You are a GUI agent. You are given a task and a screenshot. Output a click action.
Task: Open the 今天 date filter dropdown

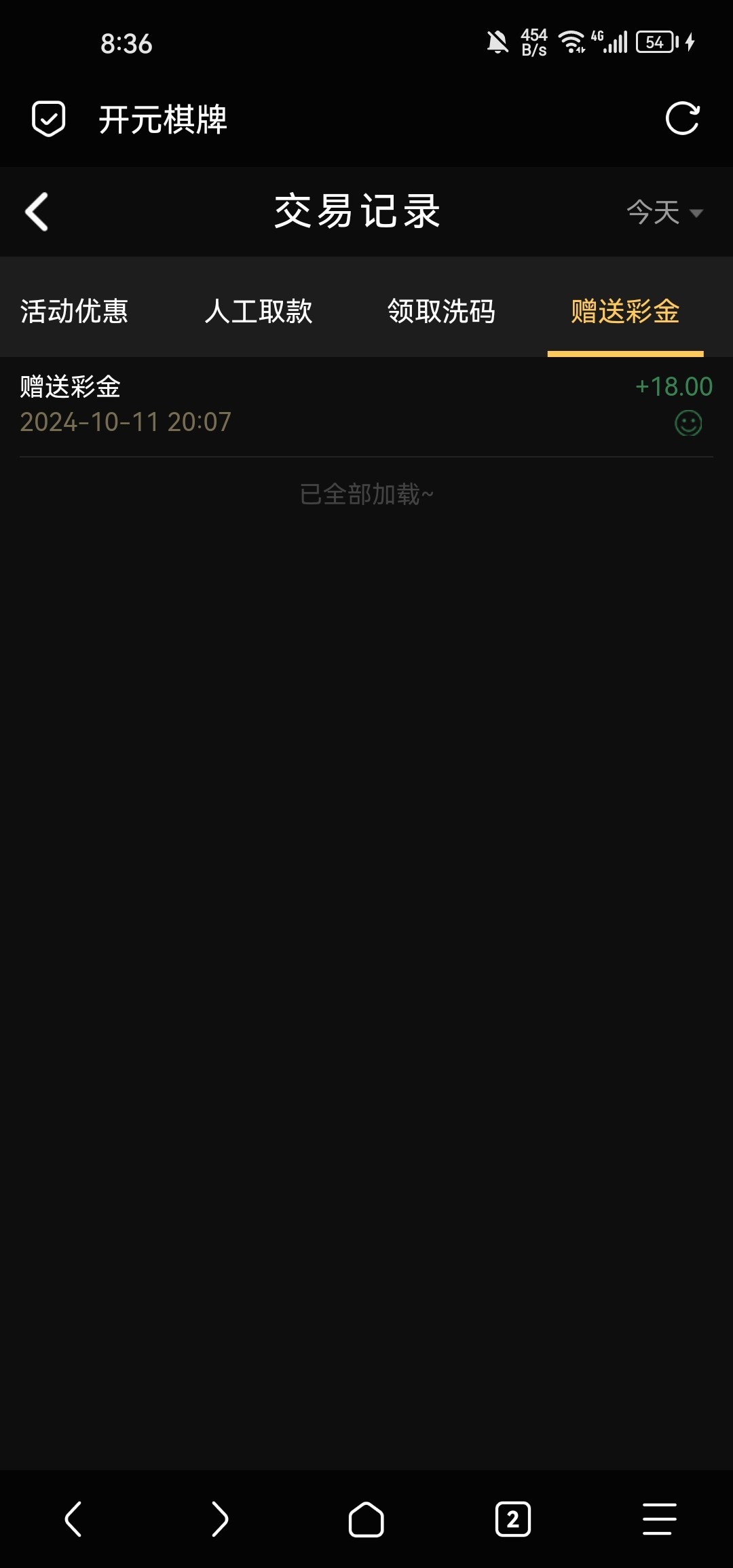click(664, 212)
